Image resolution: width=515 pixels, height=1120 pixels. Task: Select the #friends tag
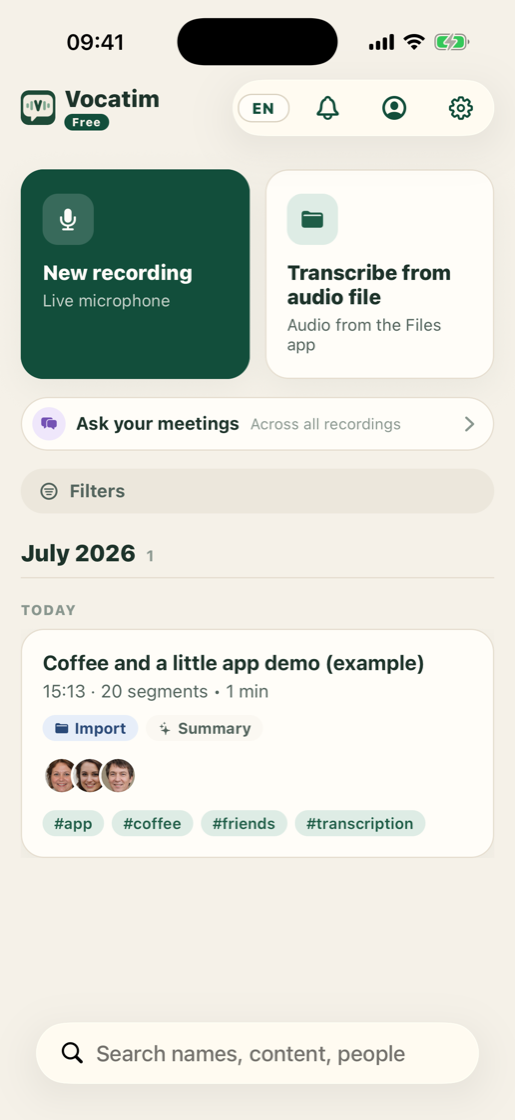point(244,824)
